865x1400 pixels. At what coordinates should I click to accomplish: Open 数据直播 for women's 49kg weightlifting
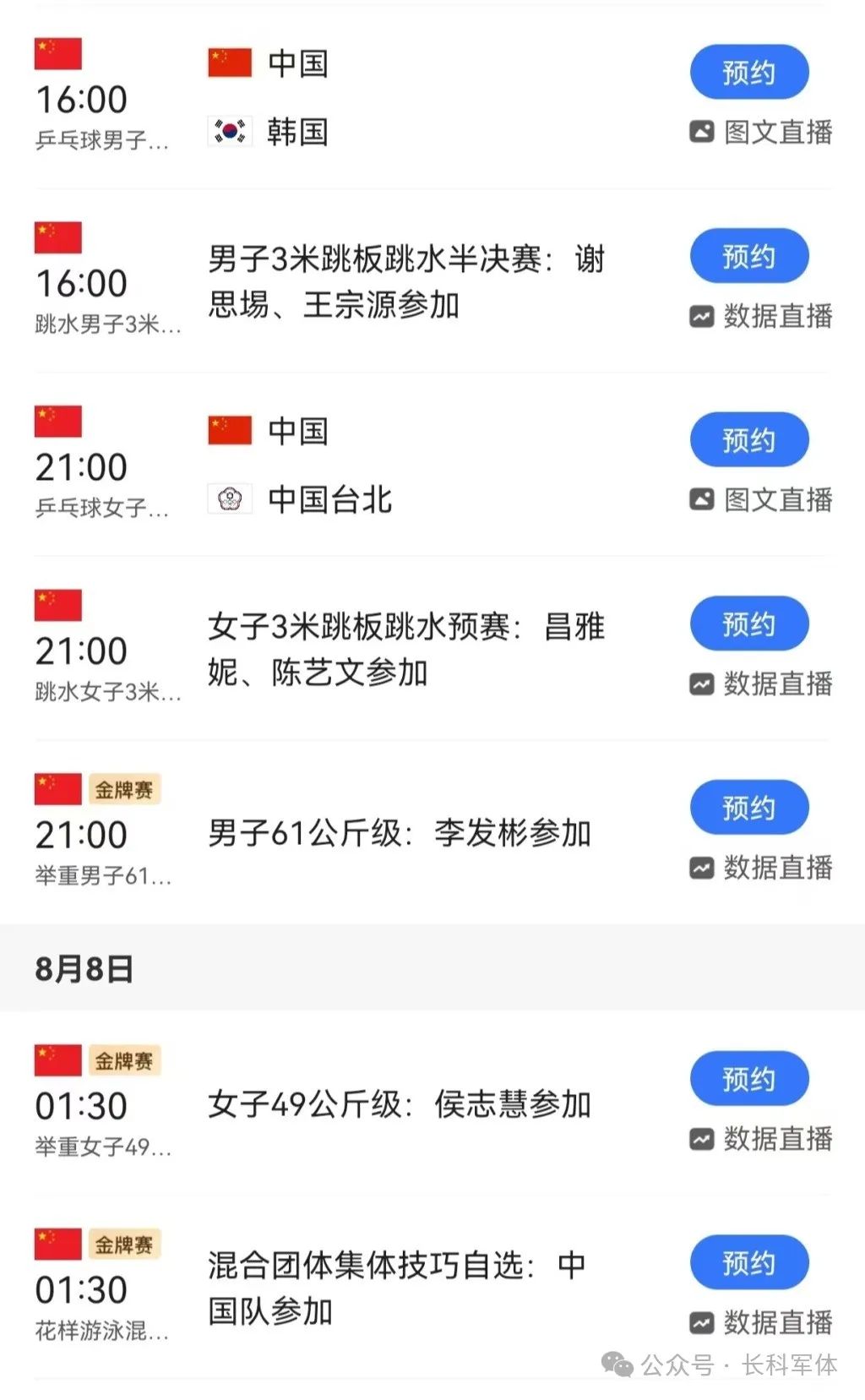point(762,1139)
